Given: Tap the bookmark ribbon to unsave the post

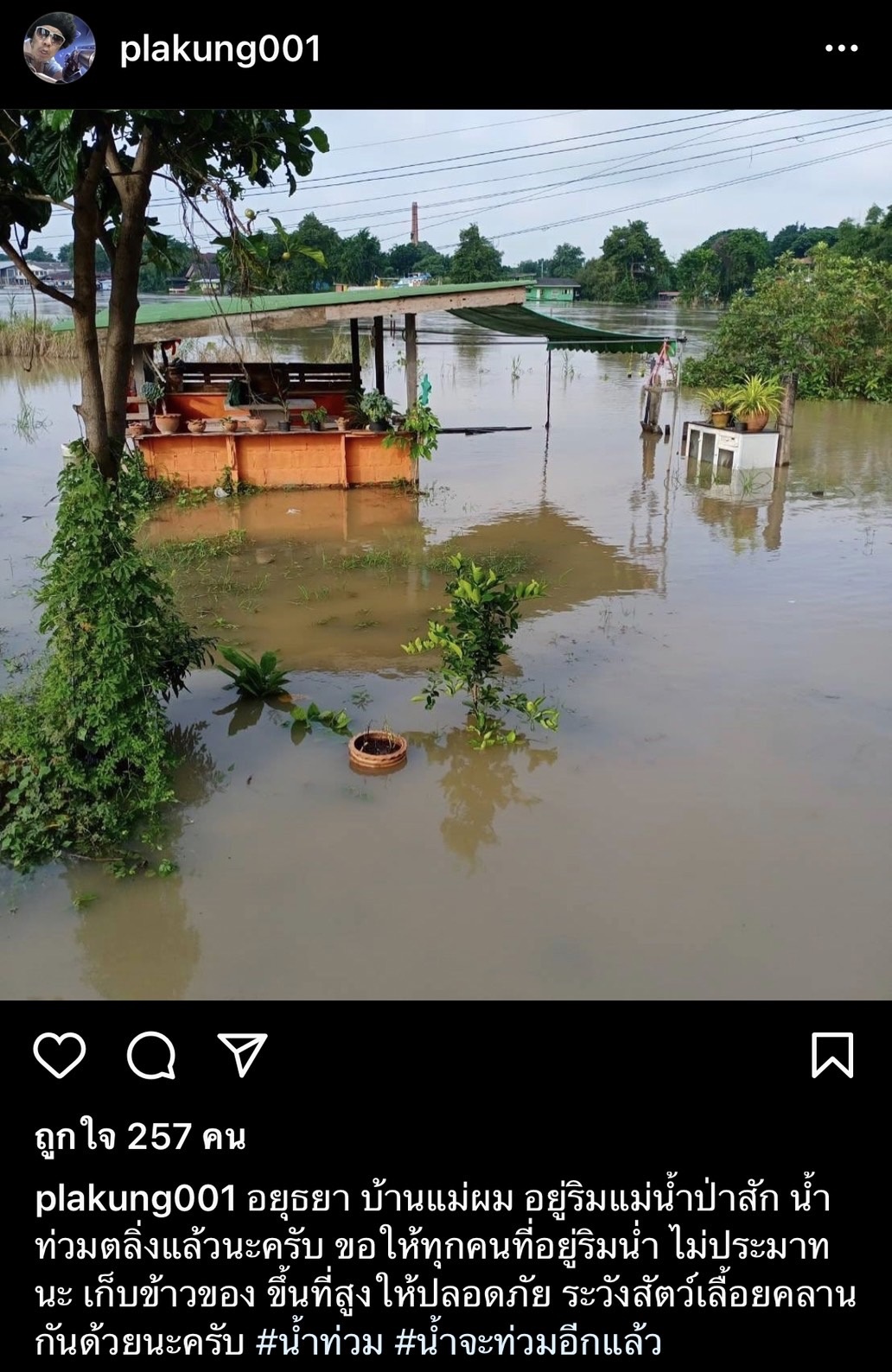Looking at the screenshot, I should click(x=832, y=1055).
